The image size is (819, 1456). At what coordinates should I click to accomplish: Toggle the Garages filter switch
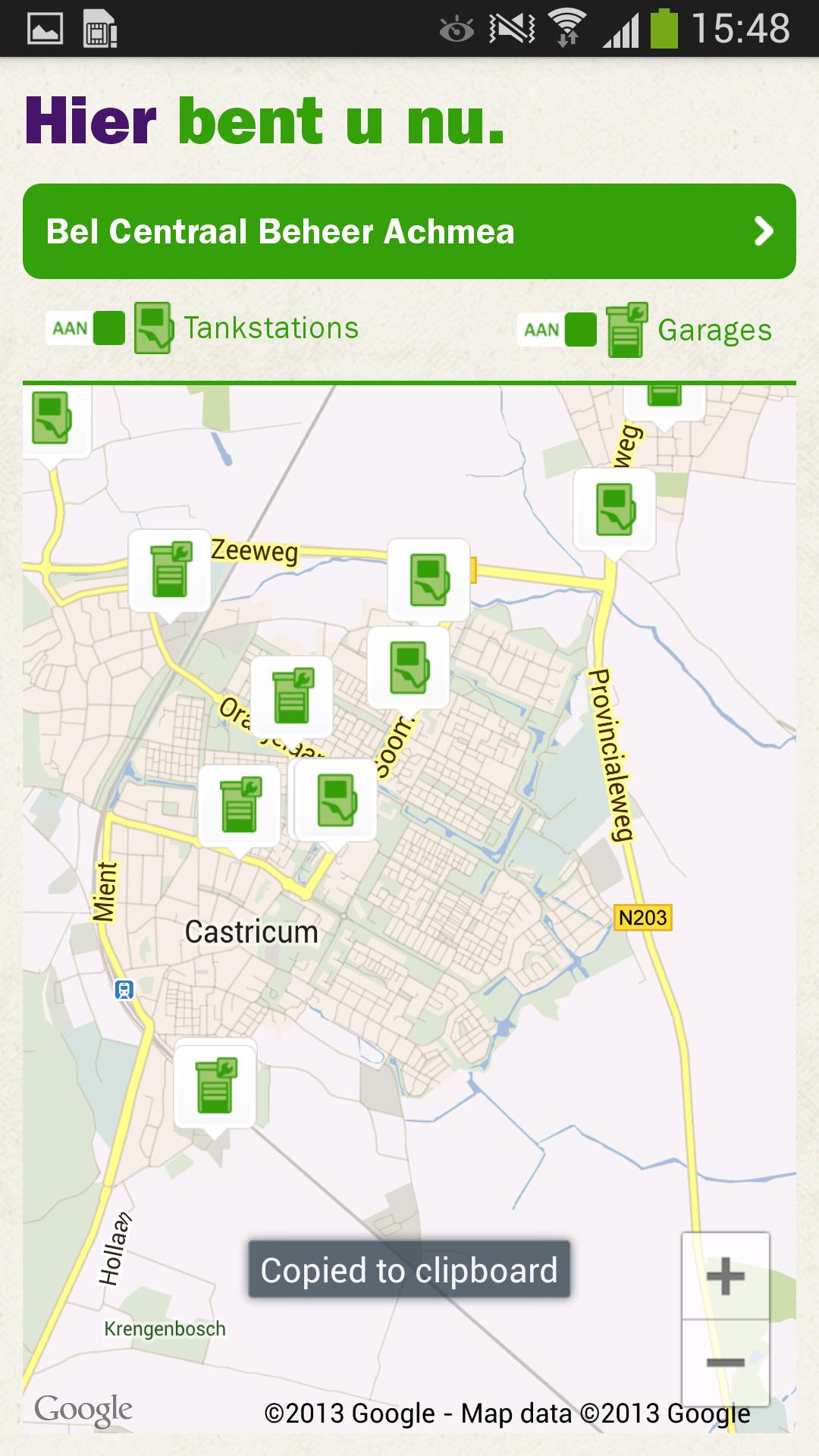click(557, 330)
